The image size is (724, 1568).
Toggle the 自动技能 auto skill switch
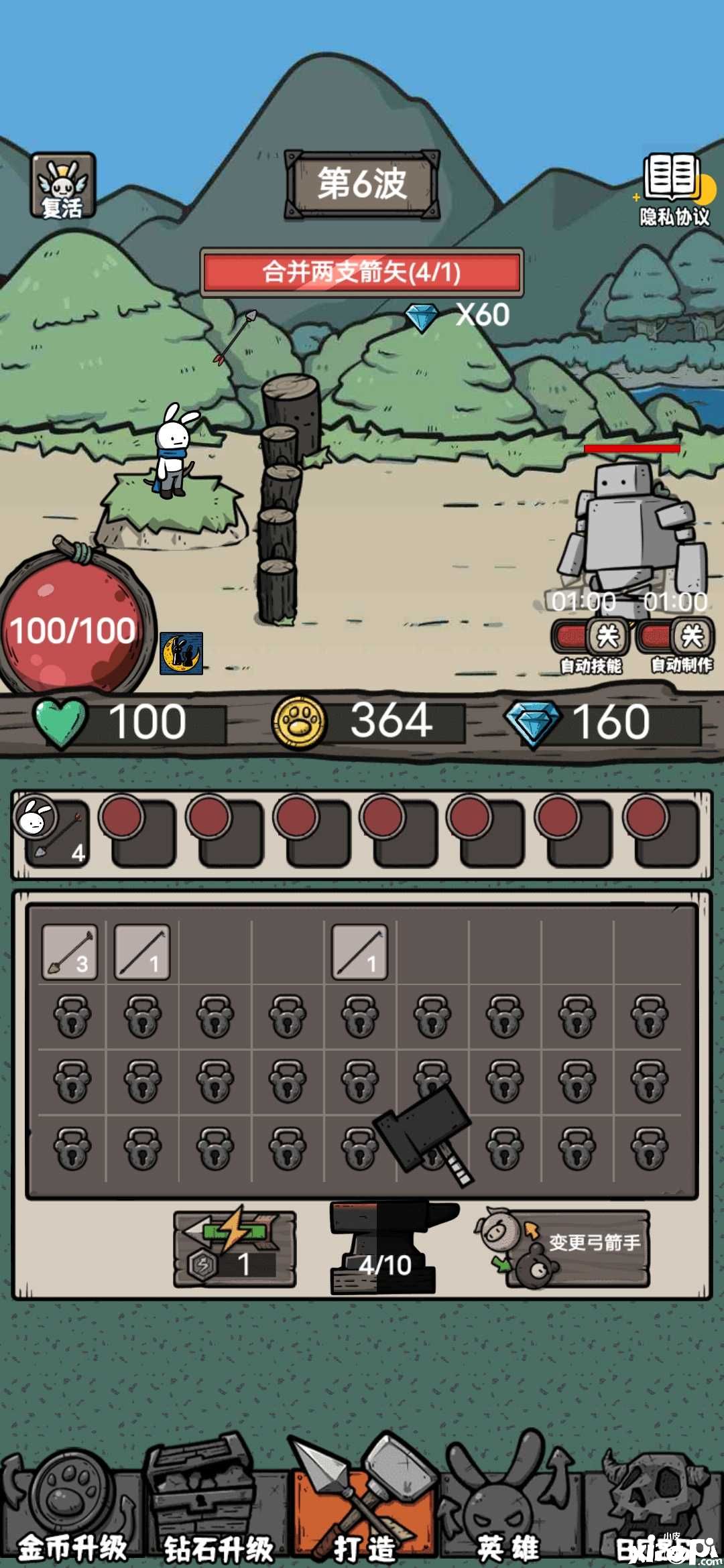pyautogui.click(x=589, y=637)
